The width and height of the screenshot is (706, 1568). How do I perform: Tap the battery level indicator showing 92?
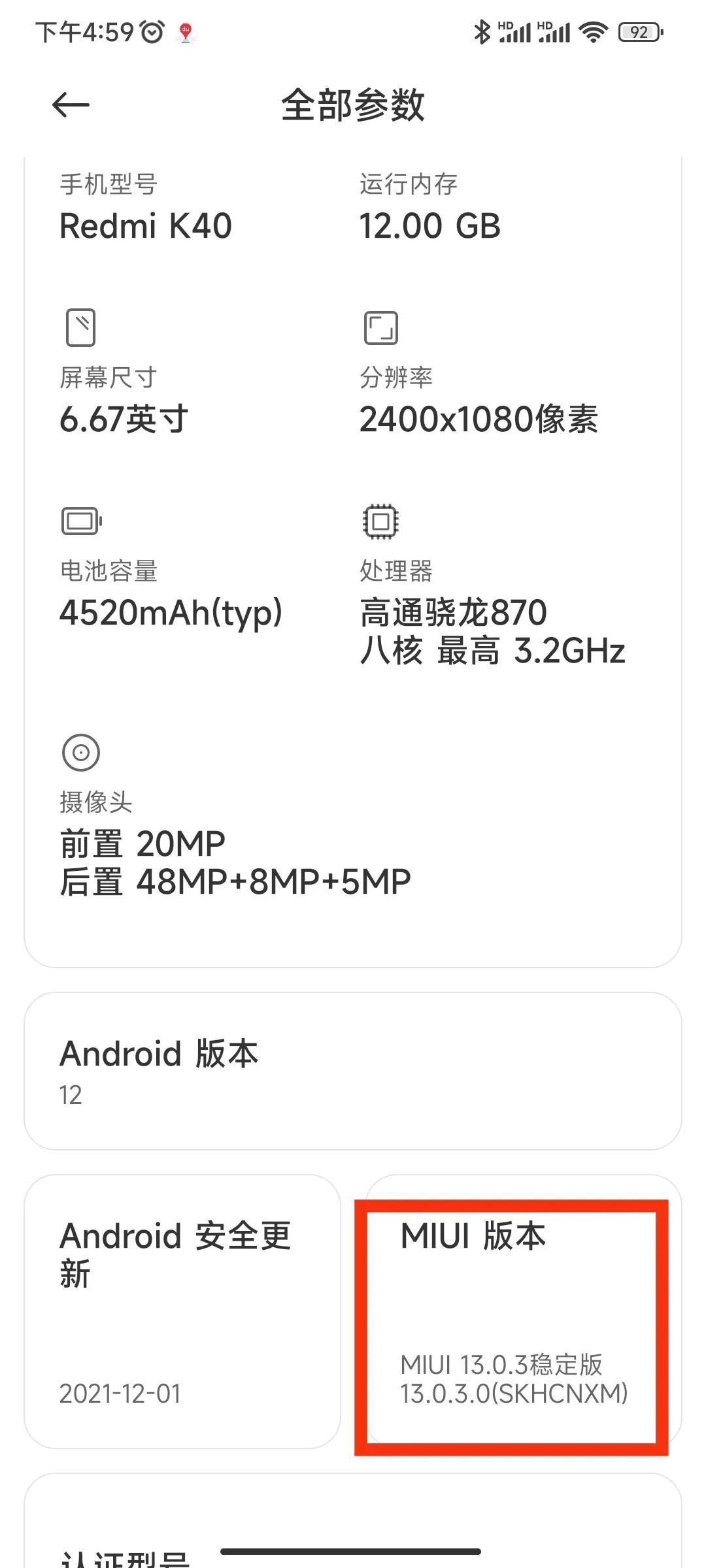639,31
